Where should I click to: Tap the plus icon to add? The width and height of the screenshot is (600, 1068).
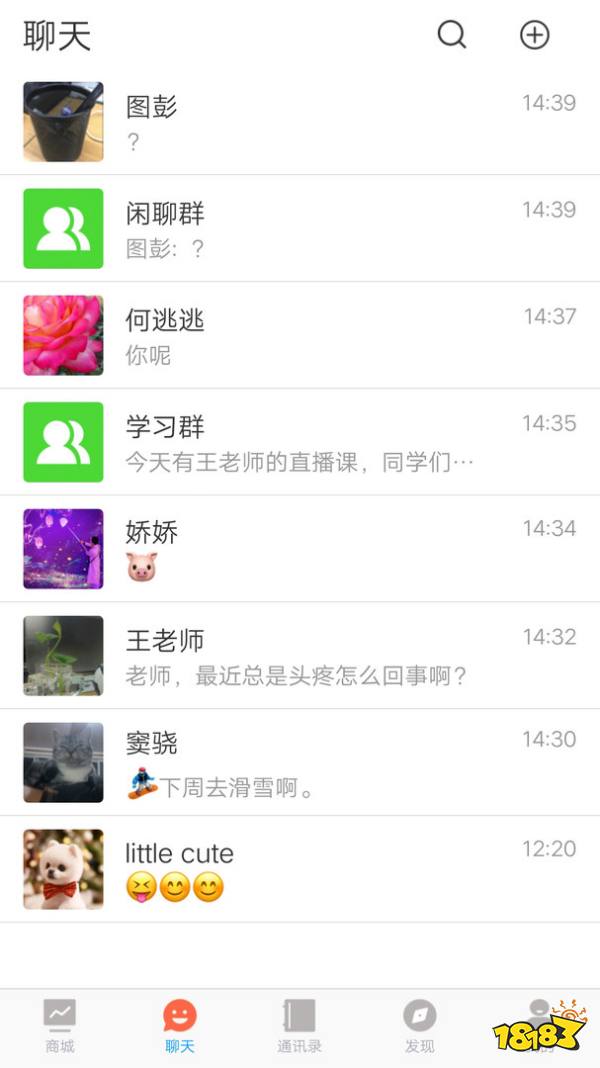(535, 35)
